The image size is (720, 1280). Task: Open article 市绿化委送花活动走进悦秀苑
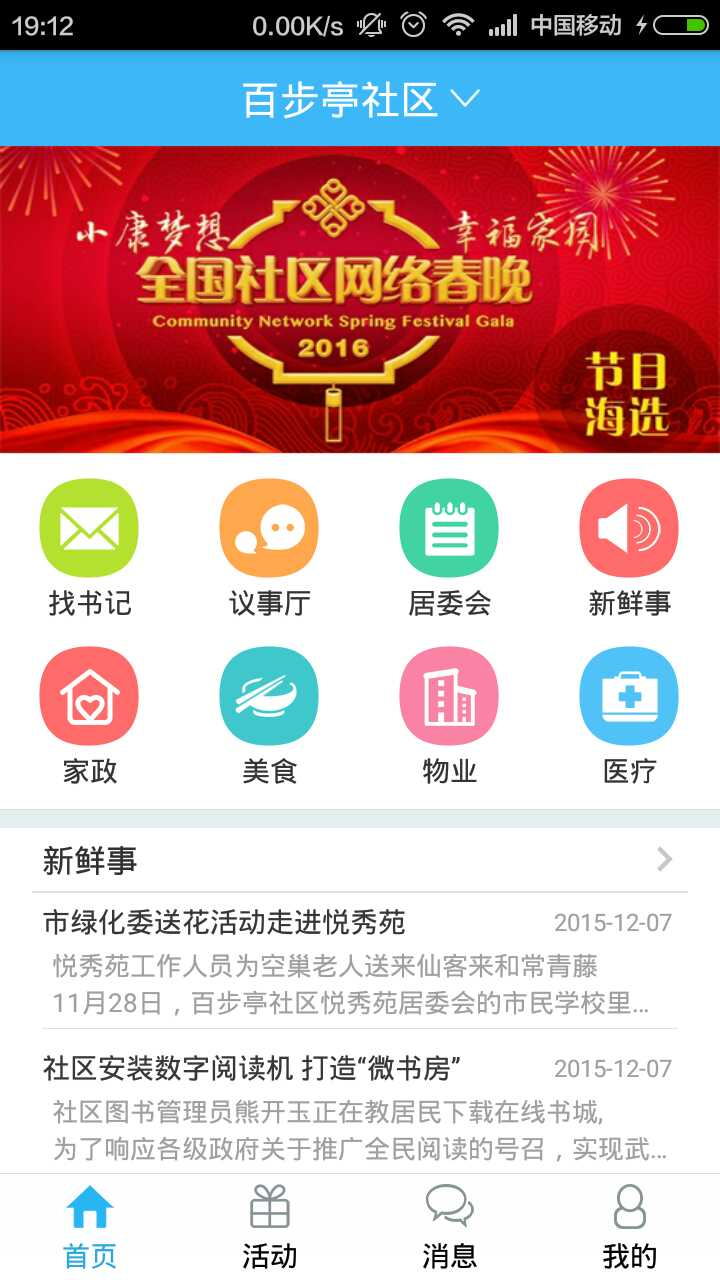tap(360, 960)
